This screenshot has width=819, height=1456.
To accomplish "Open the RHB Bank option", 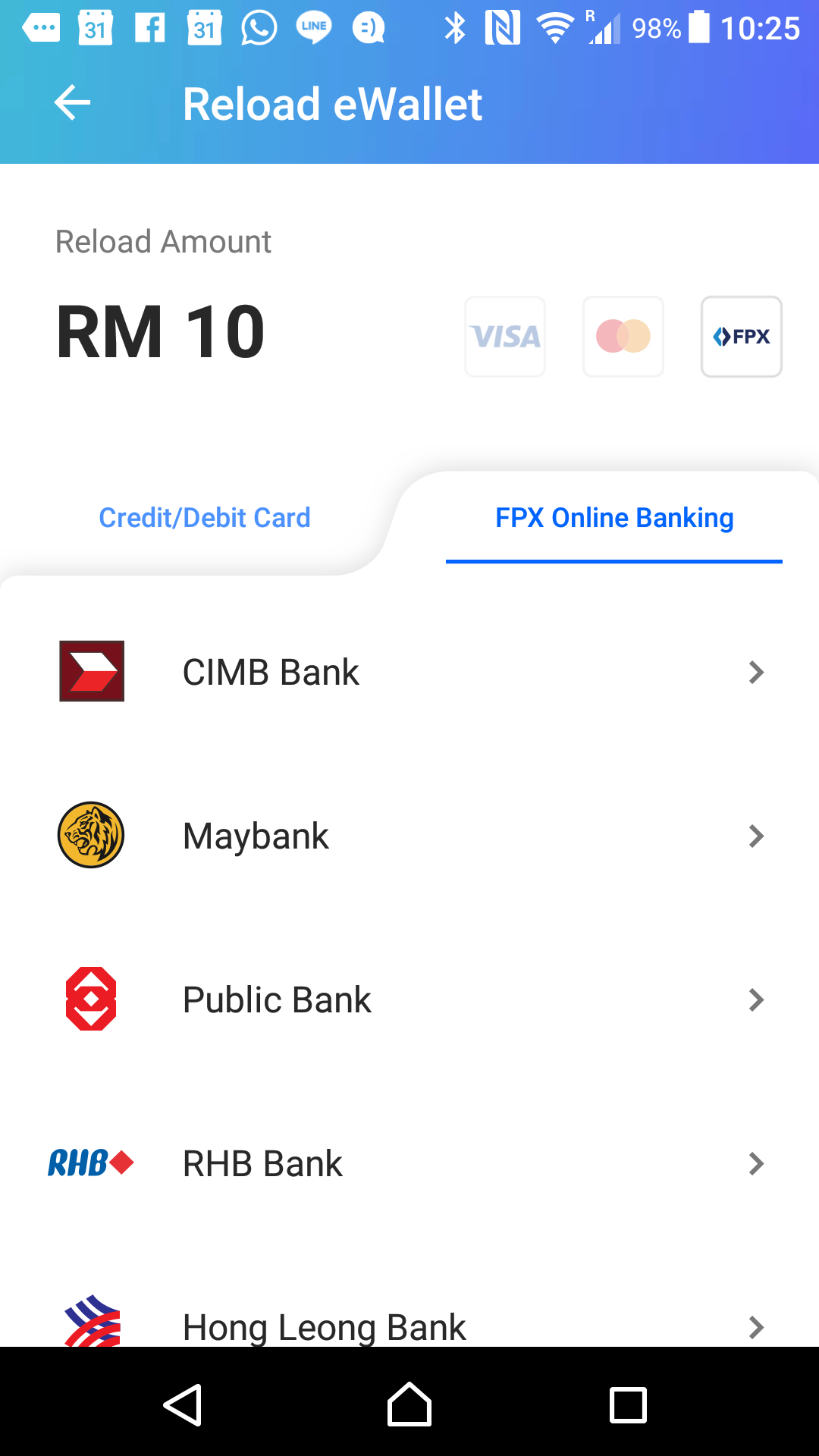I will 409,1163.
